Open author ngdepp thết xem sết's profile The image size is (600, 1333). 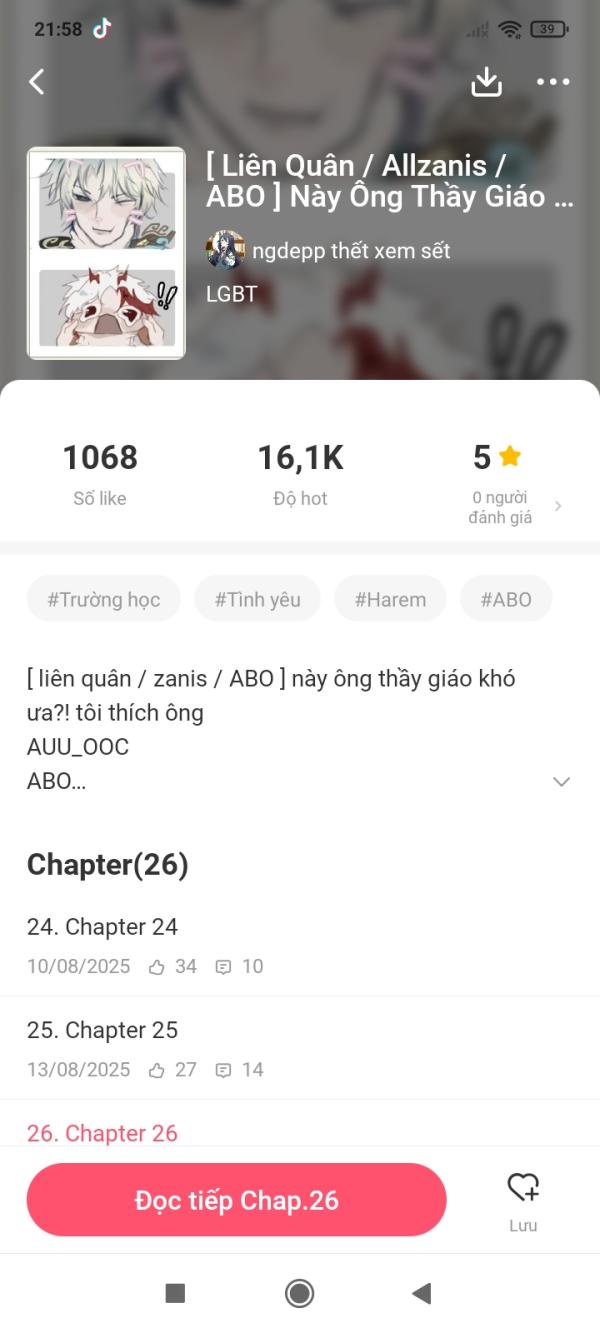coord(328,250)
